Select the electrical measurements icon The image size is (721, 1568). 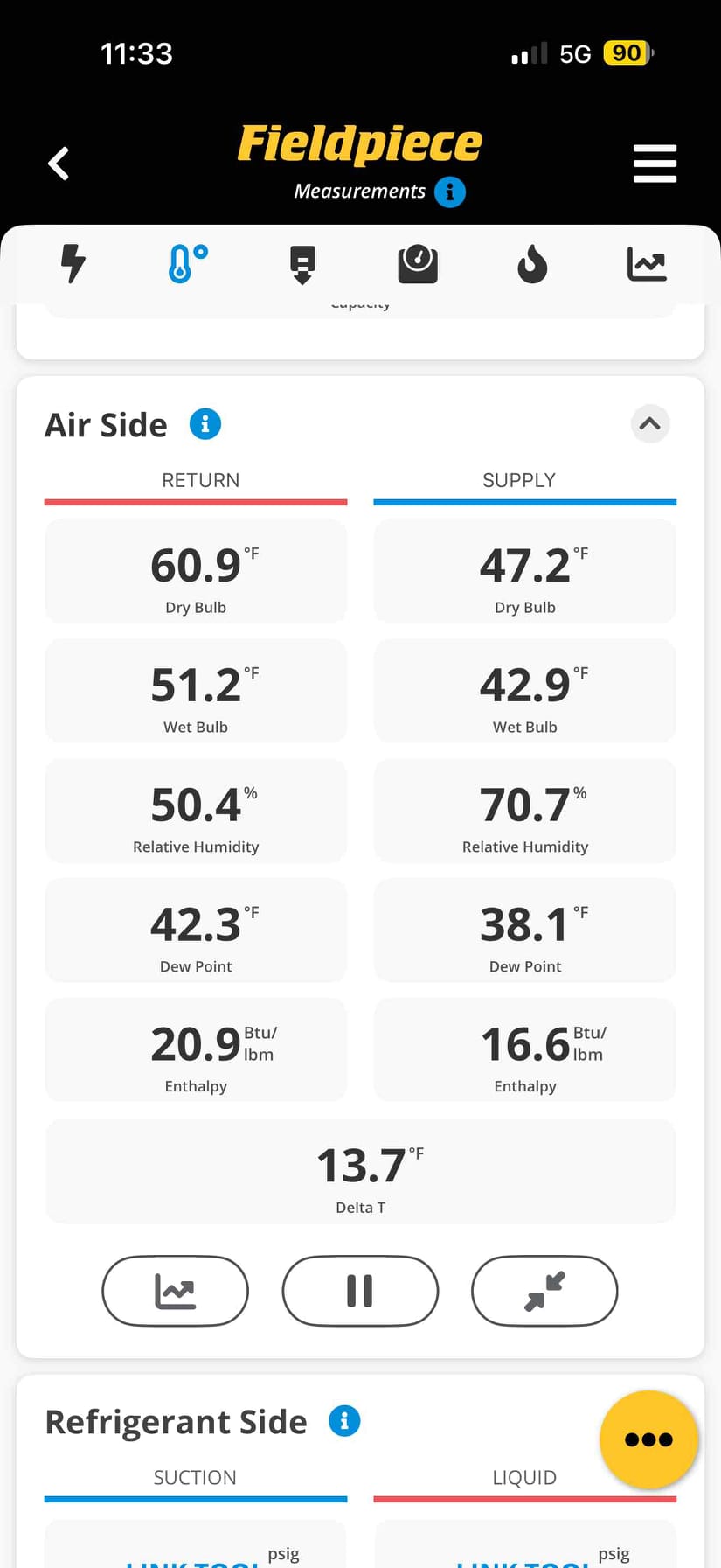73,264
